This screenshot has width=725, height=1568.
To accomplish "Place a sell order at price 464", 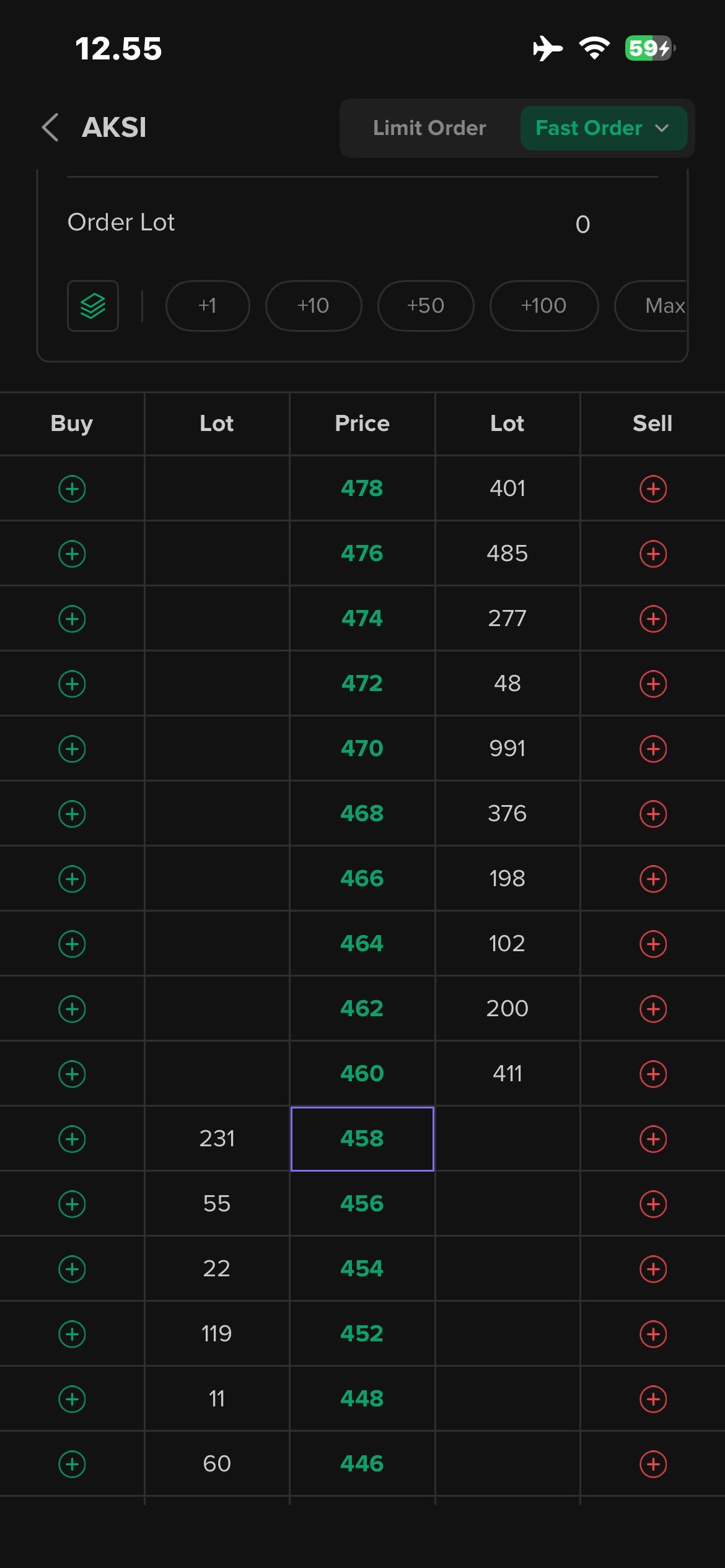I will coord(653,944).
